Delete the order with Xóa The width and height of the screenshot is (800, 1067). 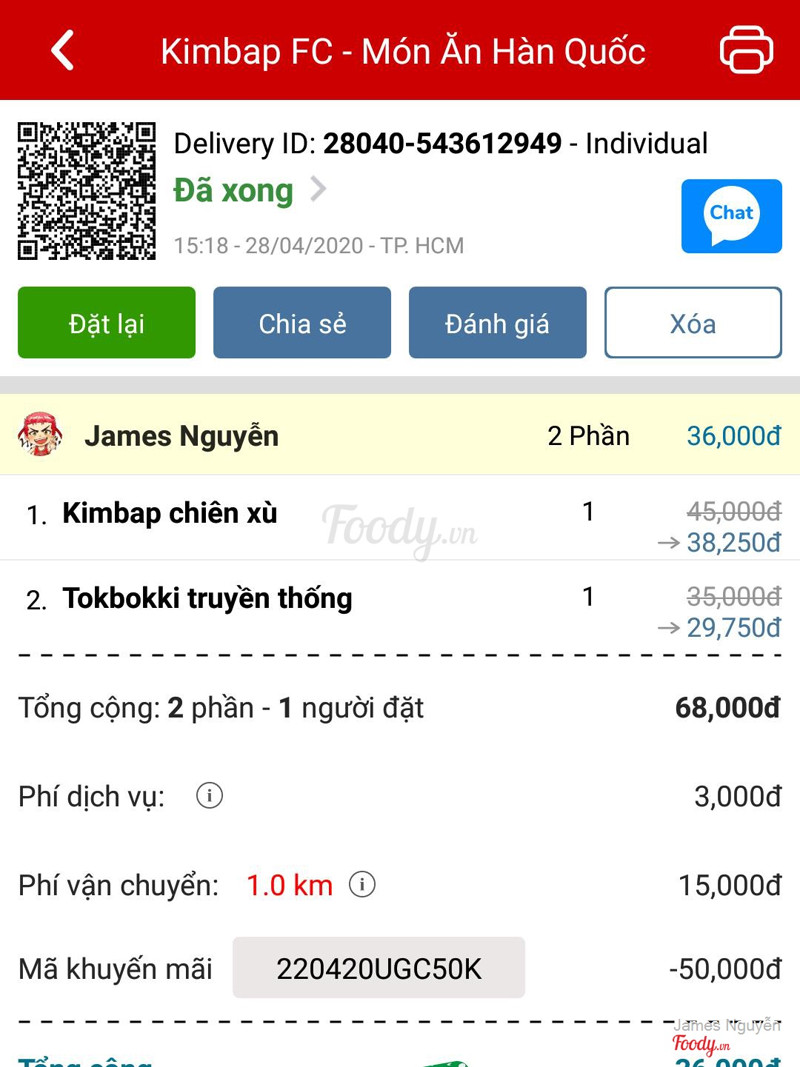692,323
